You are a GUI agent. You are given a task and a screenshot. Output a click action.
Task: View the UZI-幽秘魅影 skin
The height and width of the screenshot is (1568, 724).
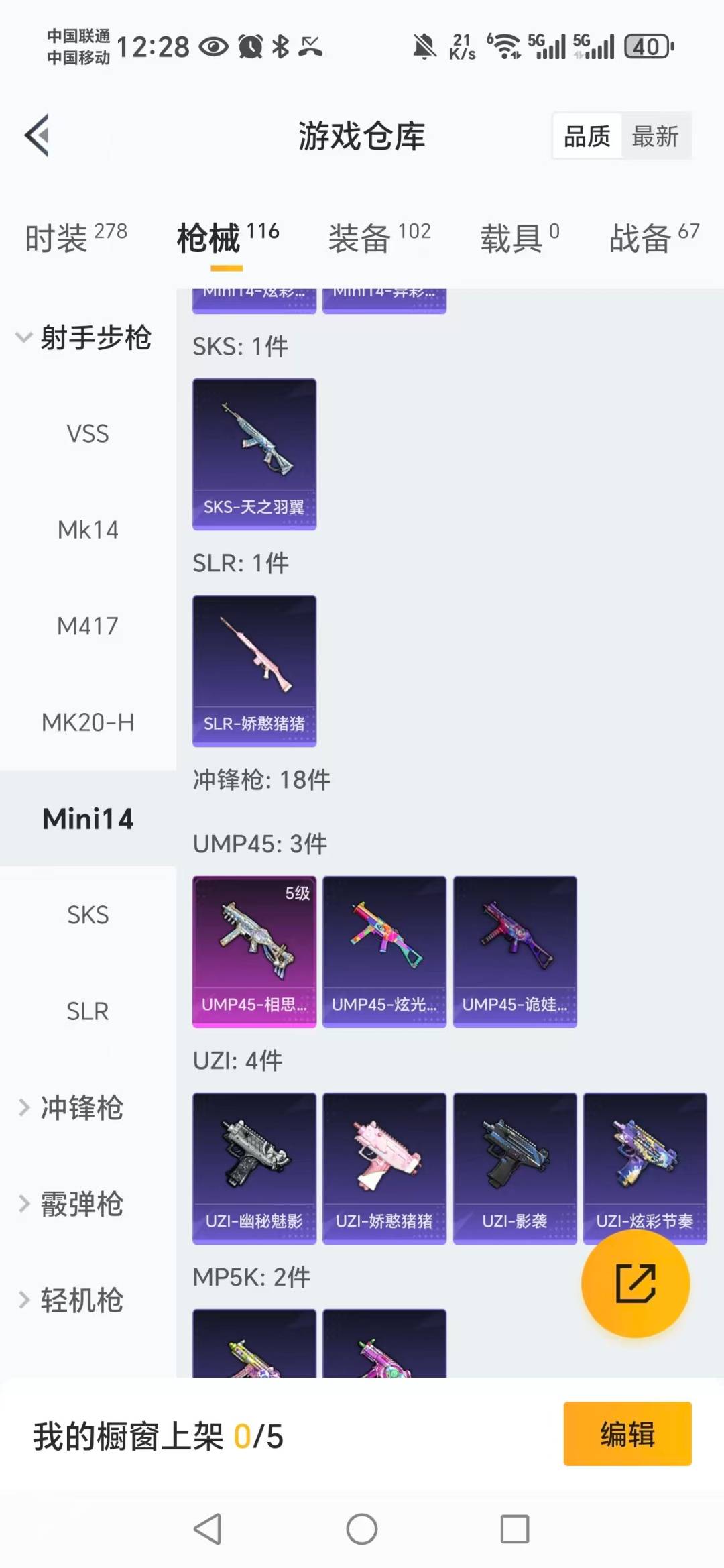click(x=254, y=1168)
